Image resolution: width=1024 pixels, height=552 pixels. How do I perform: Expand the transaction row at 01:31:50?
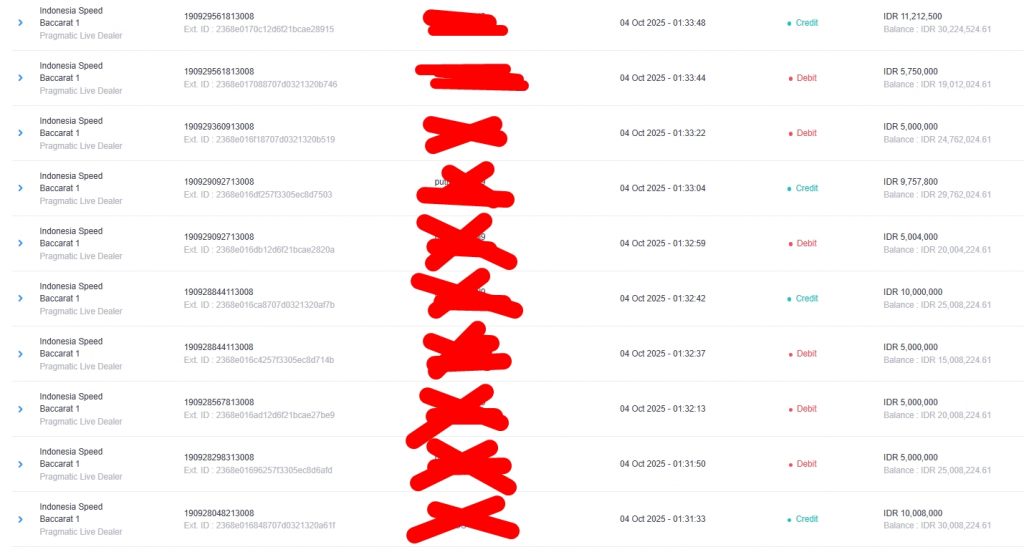click(x=20, y=464)
